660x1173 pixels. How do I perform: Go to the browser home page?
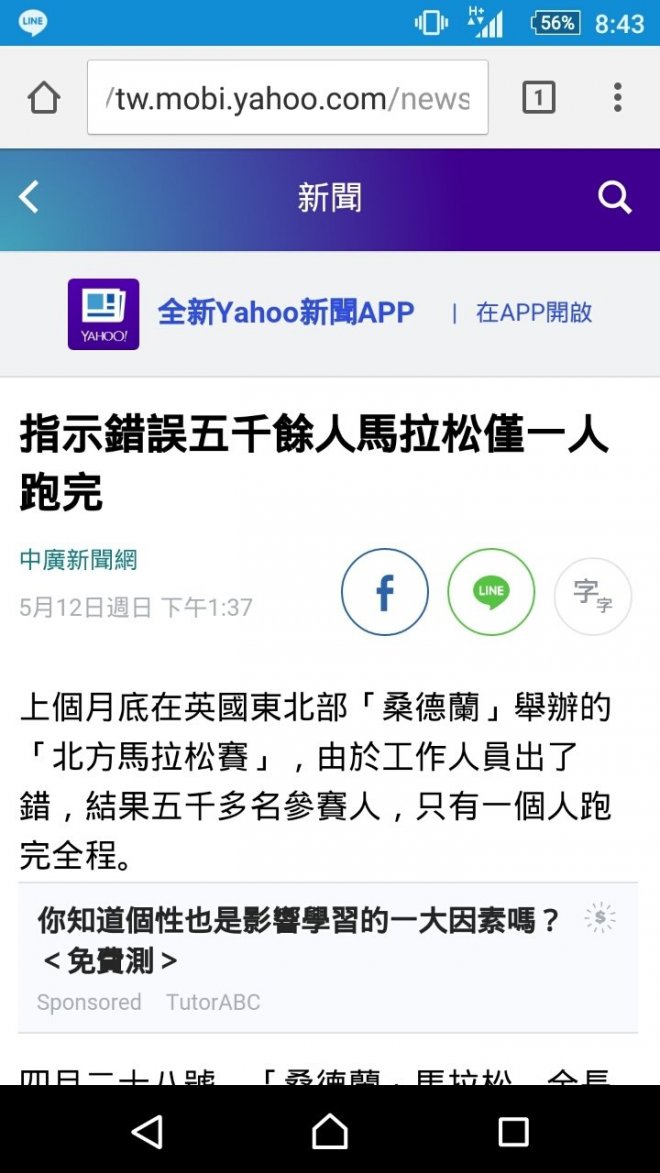(x=44, y=98)
